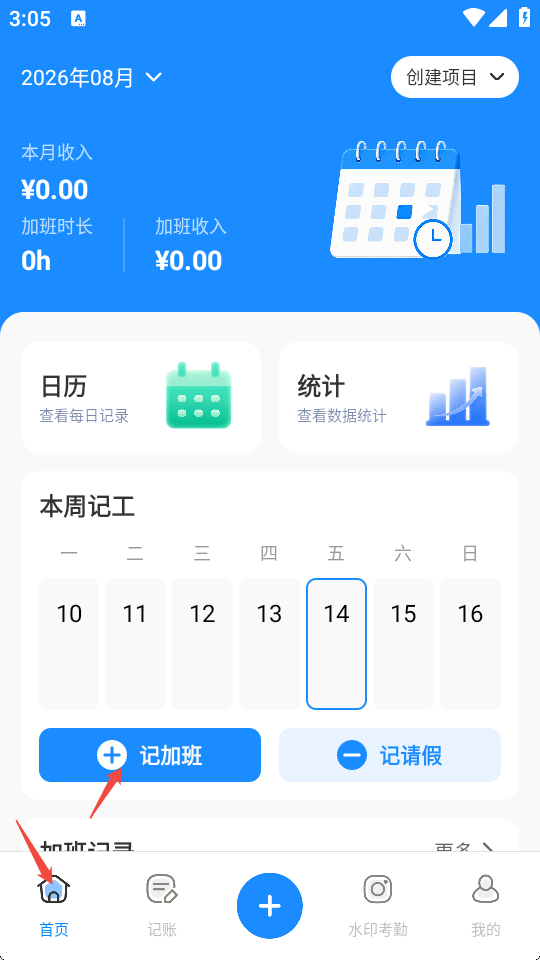The image size is (540, 960).
Task: Select day 14 in this week's log
Action: (336, 643)
